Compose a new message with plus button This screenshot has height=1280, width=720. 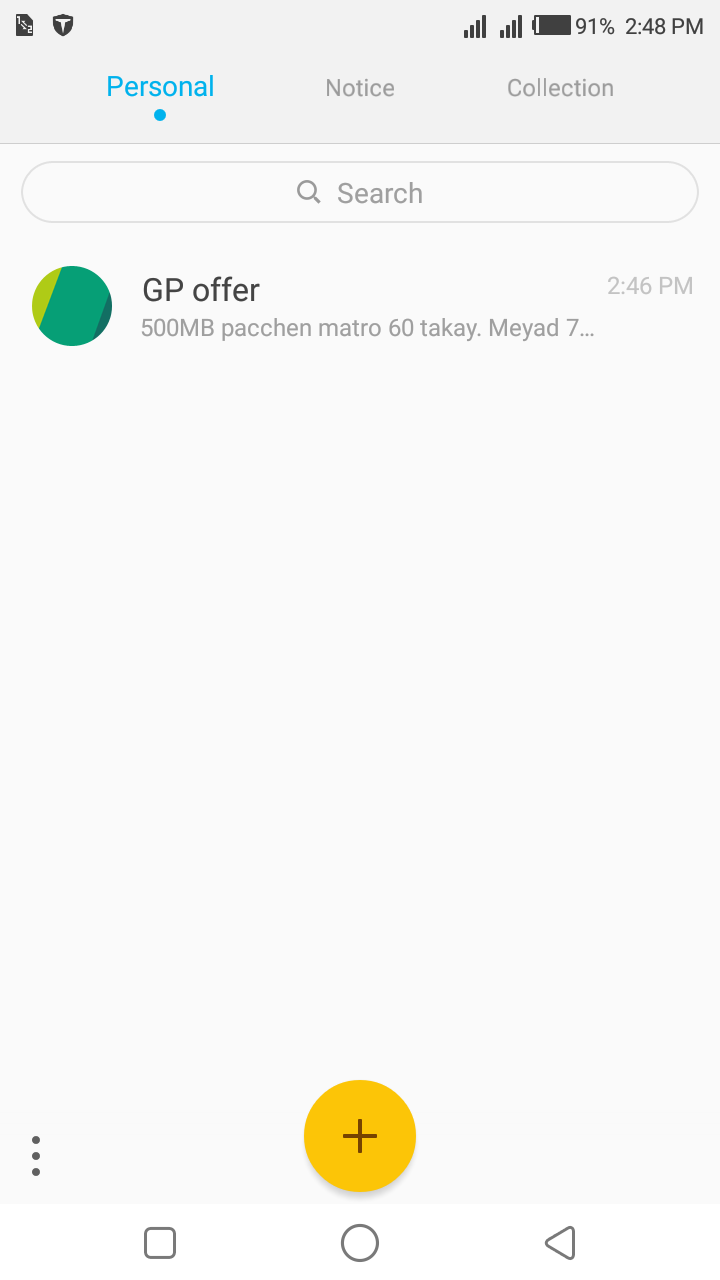tap(360, 1135)
